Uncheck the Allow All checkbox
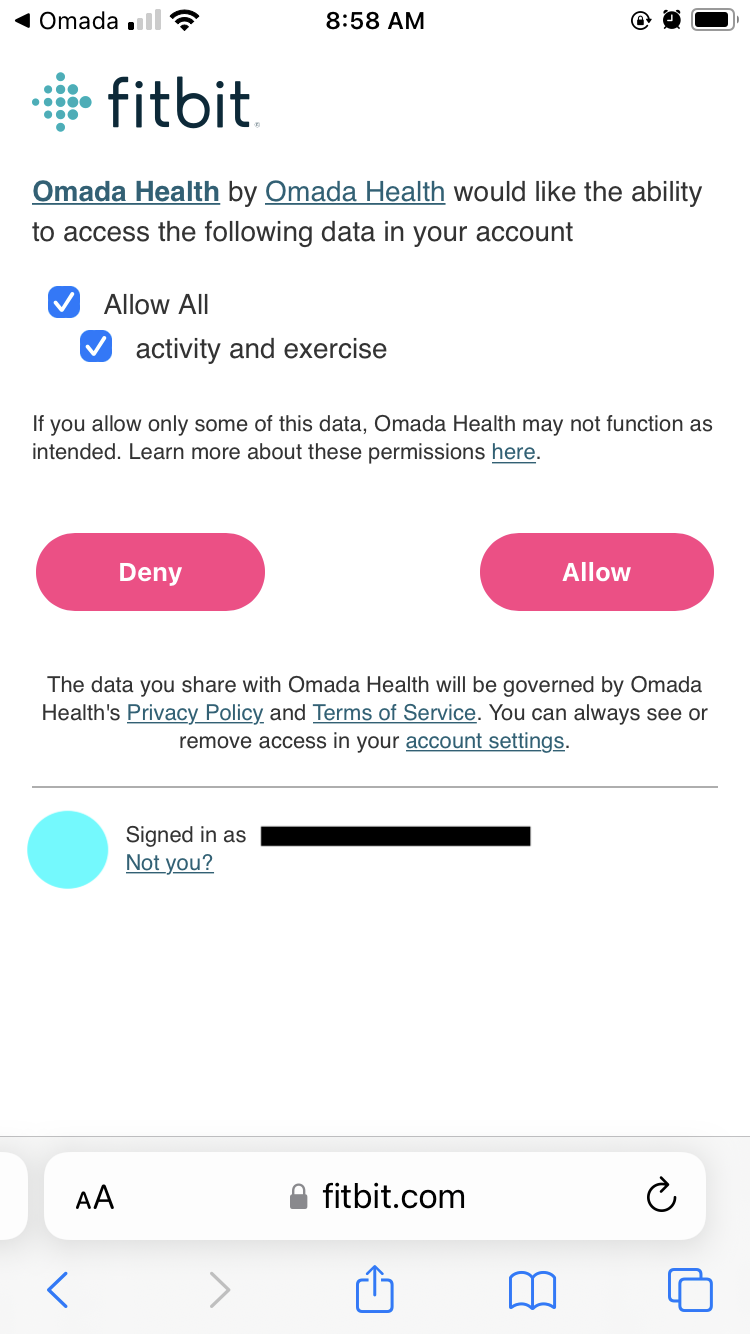Viewport: 750px width, 1334px height. click(64, 302)
